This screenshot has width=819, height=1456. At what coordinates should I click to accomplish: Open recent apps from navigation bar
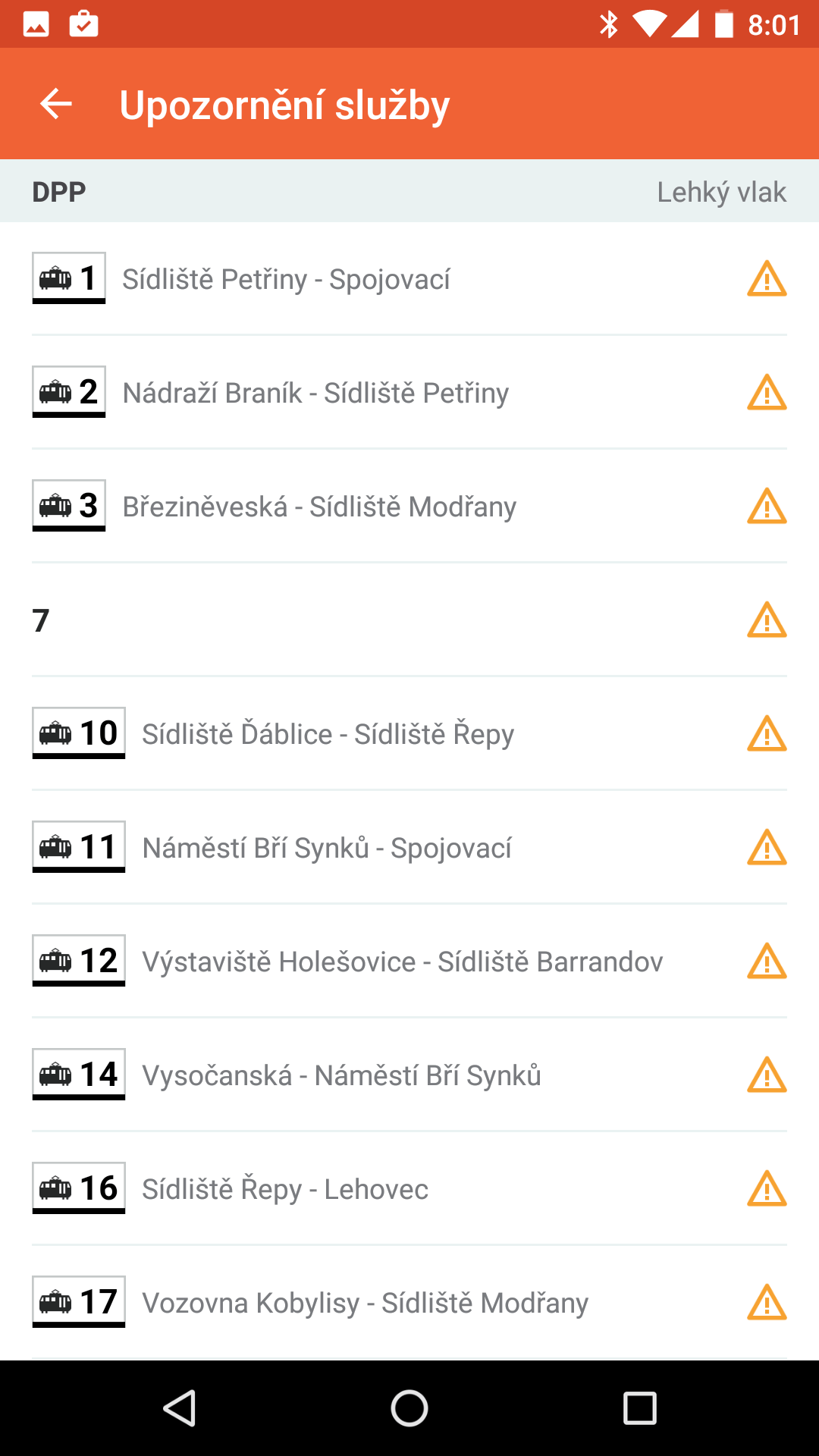[x=639, y=1408]
